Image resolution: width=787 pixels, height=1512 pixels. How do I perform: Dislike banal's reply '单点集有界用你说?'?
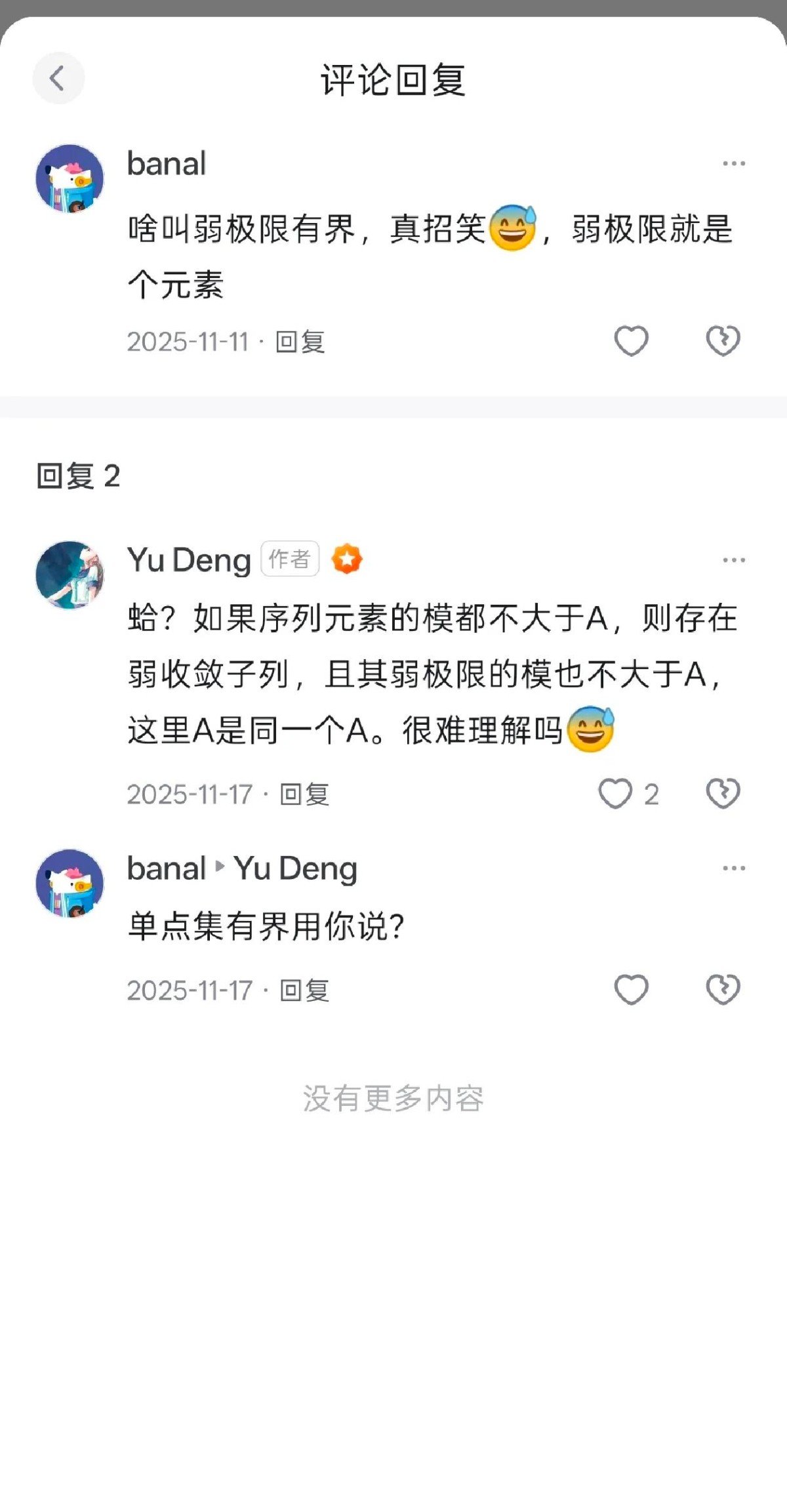(x=723, y=990)
